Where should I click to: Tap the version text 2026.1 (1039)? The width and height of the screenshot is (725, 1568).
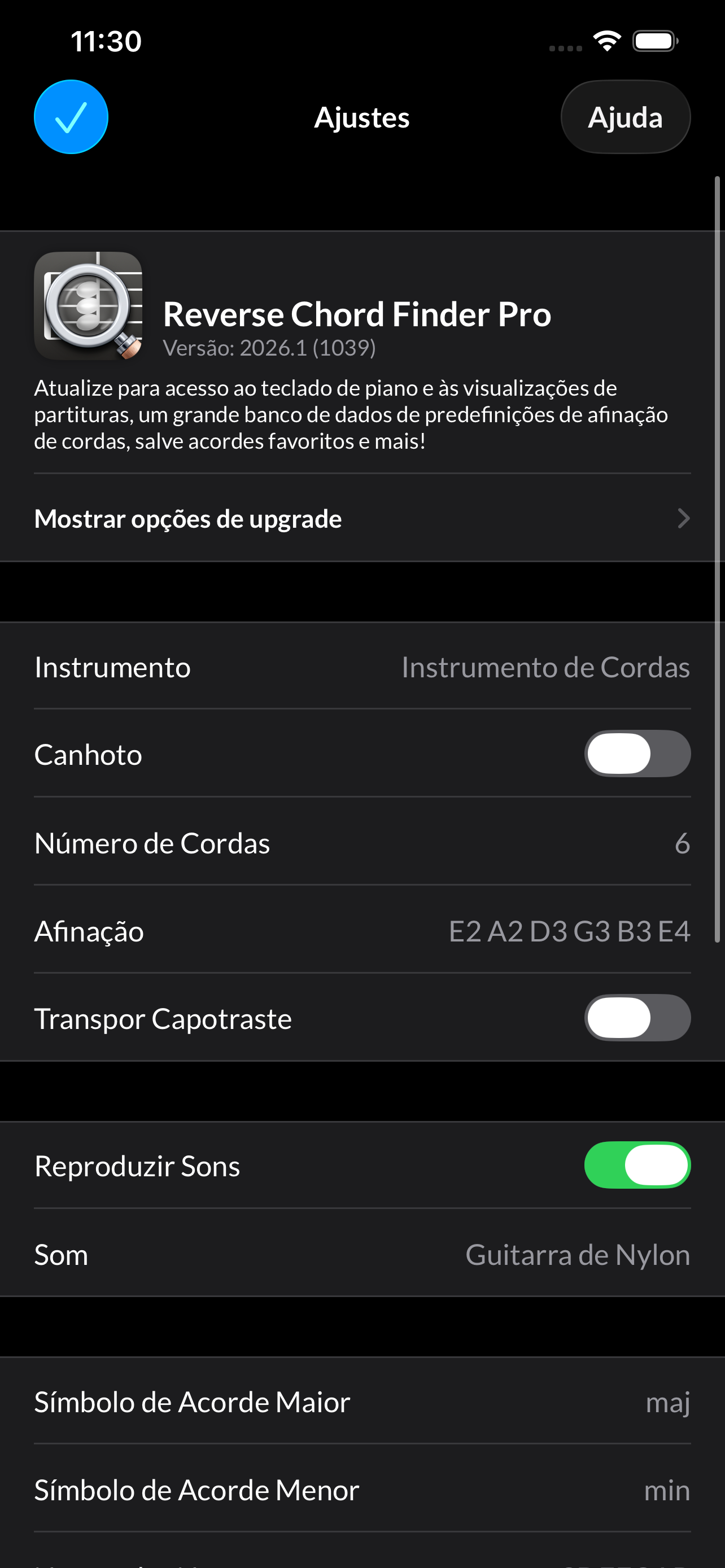click(269, 348)
